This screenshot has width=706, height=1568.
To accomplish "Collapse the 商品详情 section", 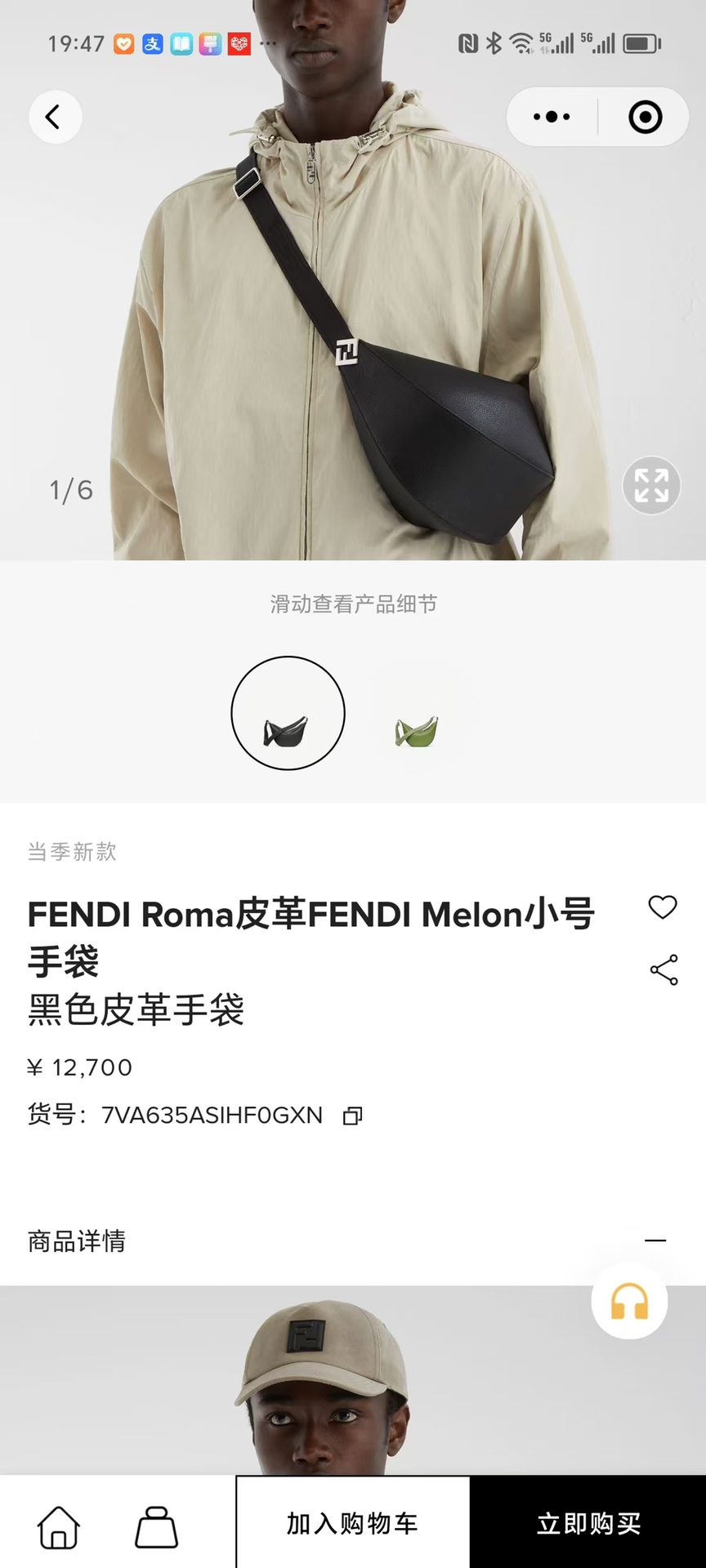I will (x=655, y=1241).
